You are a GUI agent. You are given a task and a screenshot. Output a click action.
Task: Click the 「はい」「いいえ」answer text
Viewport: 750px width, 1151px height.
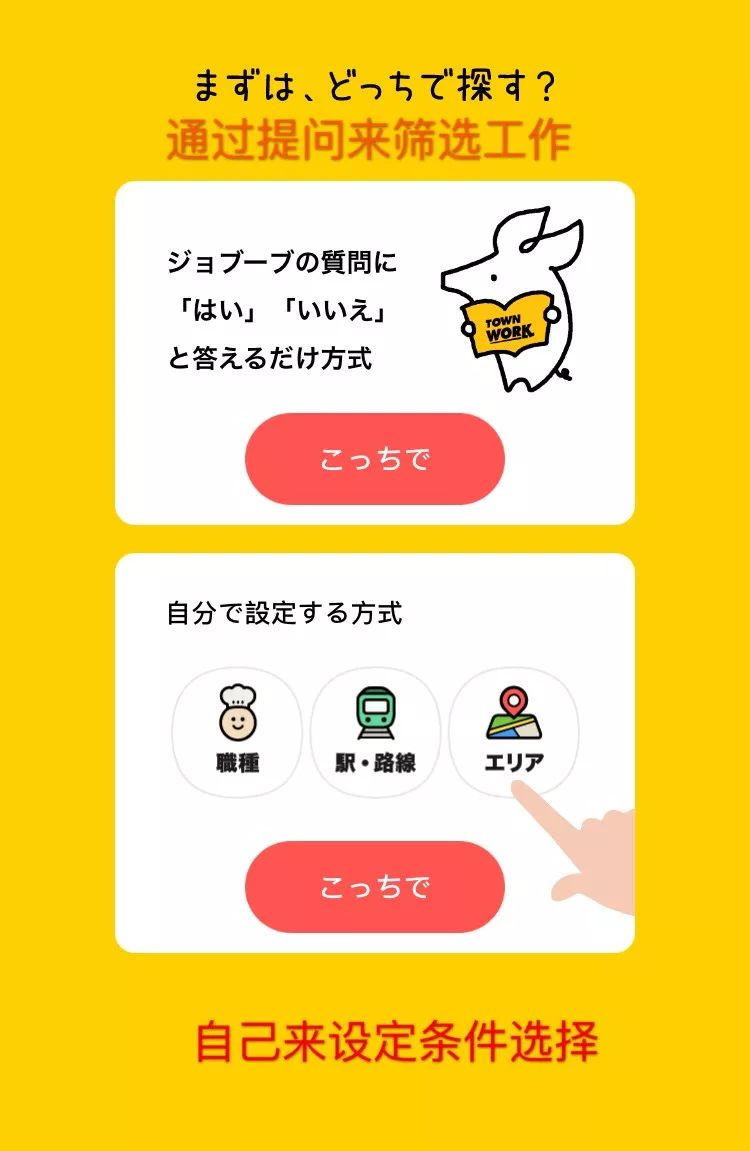(x=280, y=310)
